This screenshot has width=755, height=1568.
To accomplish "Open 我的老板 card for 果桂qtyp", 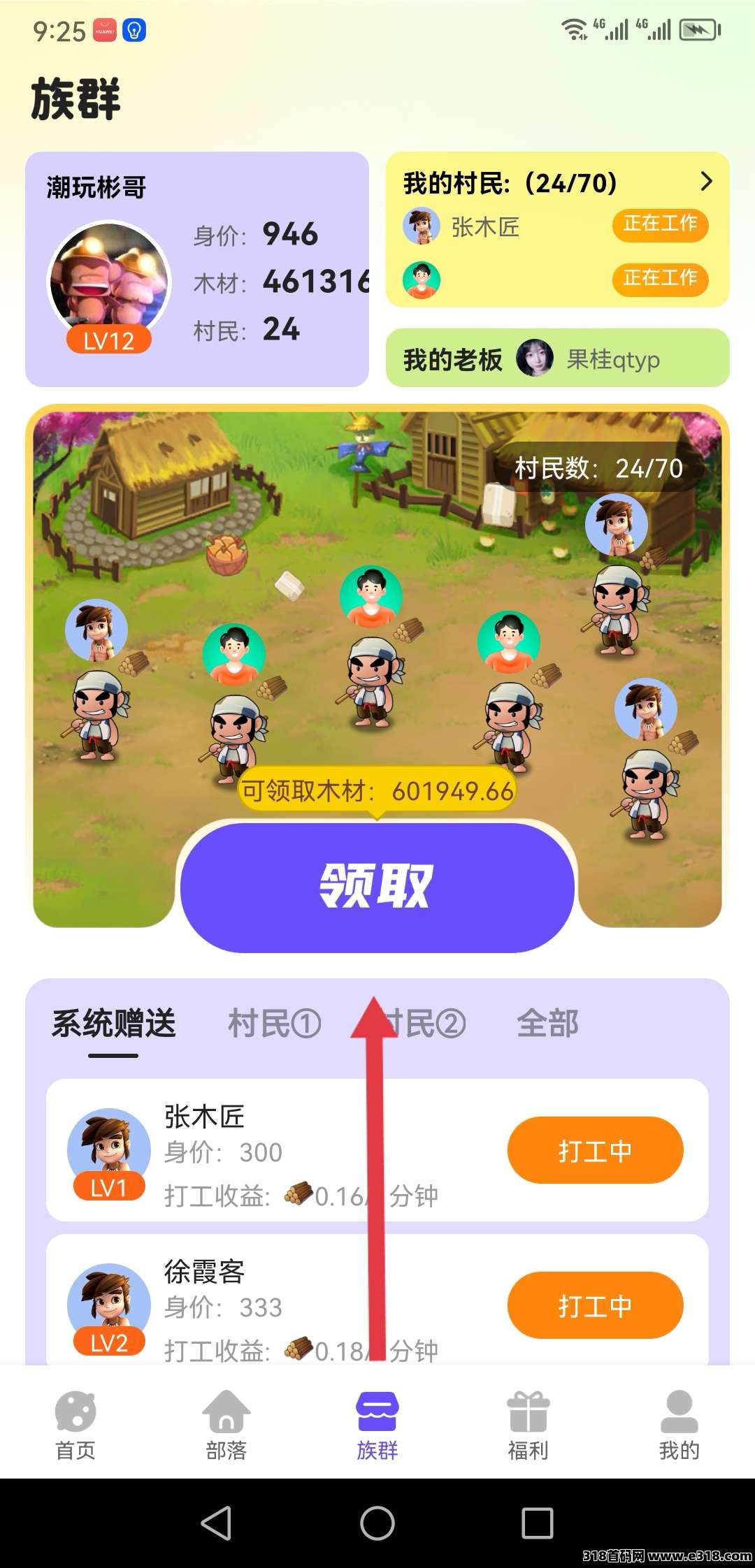I will coord(557,358).
